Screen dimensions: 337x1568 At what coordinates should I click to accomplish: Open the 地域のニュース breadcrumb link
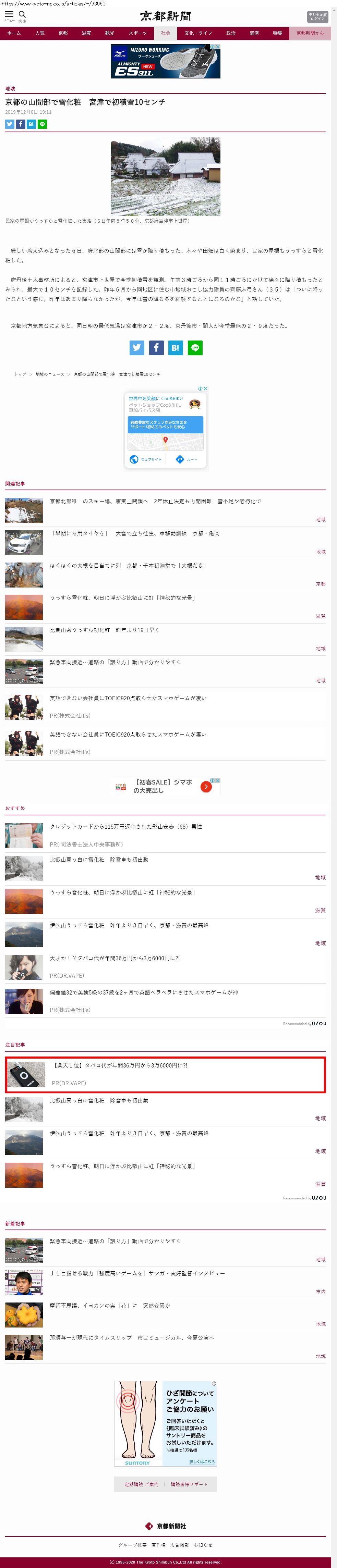click(50, 374)
